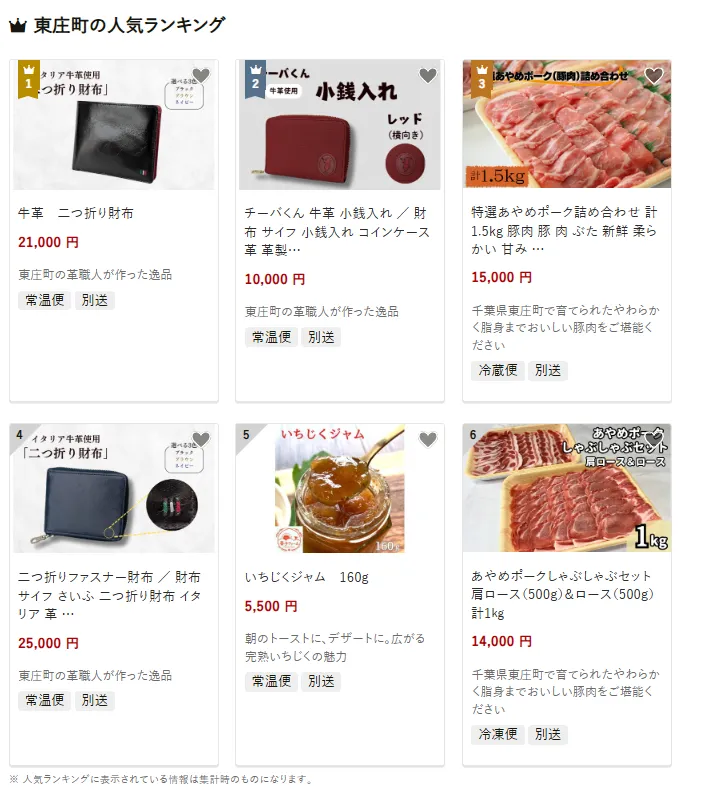Save あやめポークしゃぶしゃぶセット to favorites
This screenshot has height=807, width=722.
pos(654,439)
